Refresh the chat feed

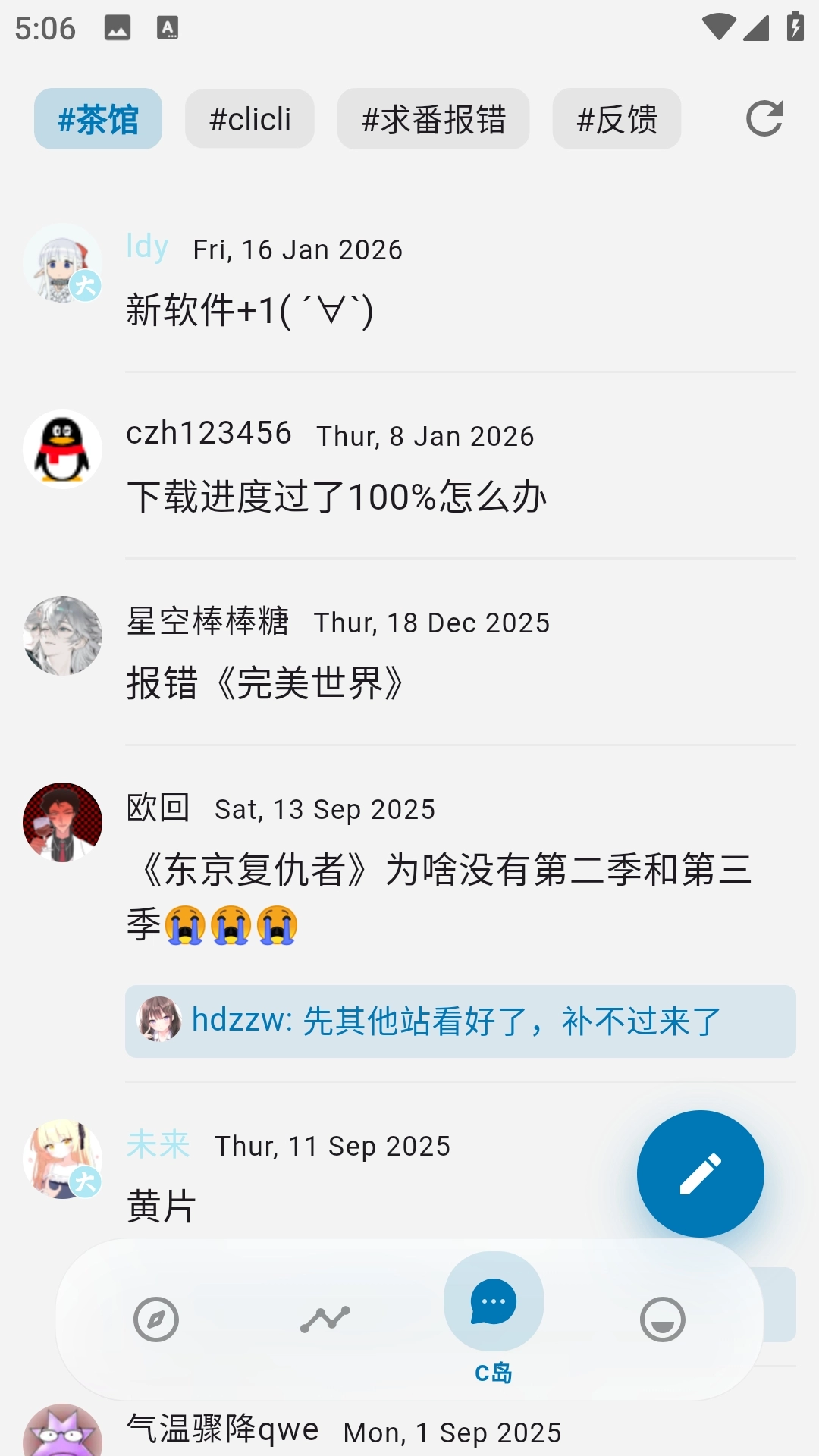(x=765, y=118)
